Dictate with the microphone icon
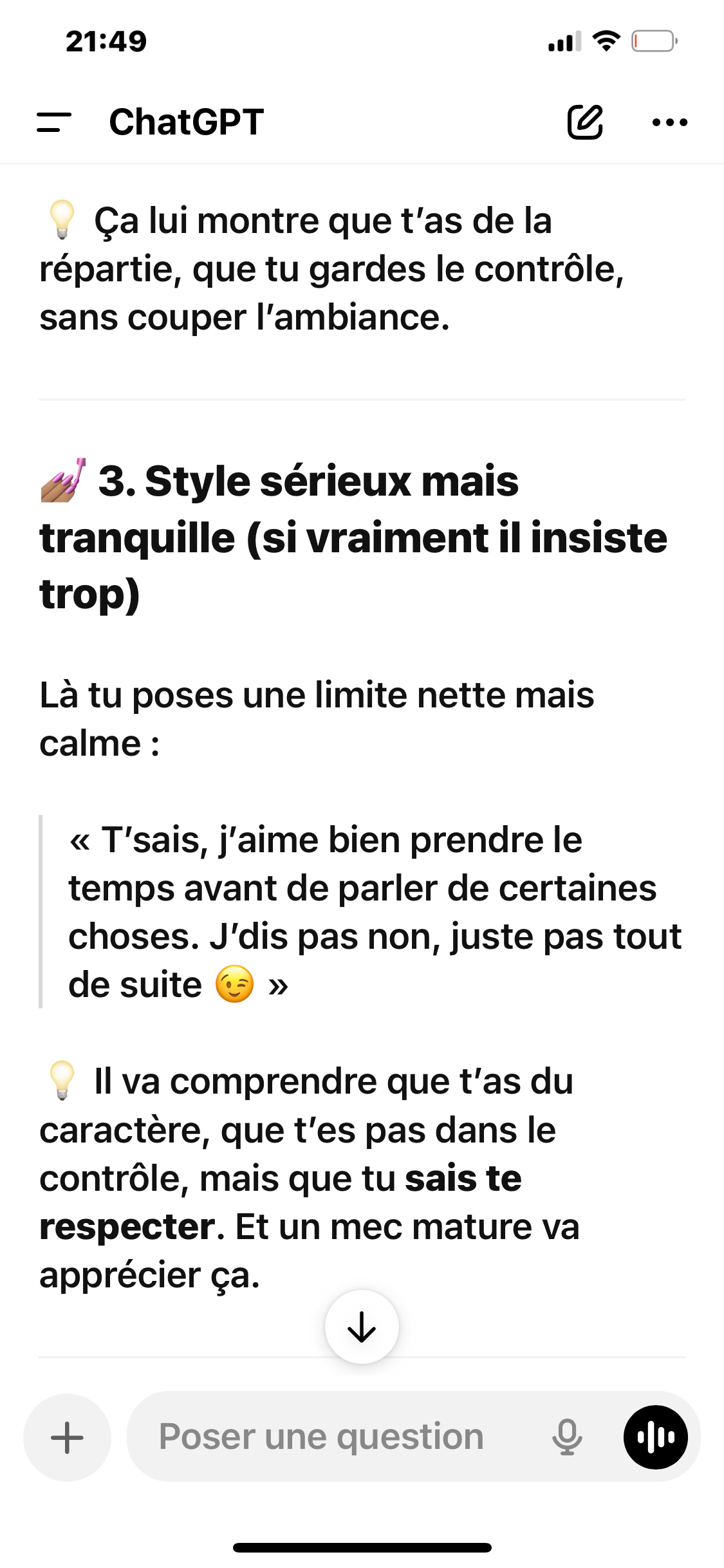The image size is (724, 1568). pos(567,1437)
